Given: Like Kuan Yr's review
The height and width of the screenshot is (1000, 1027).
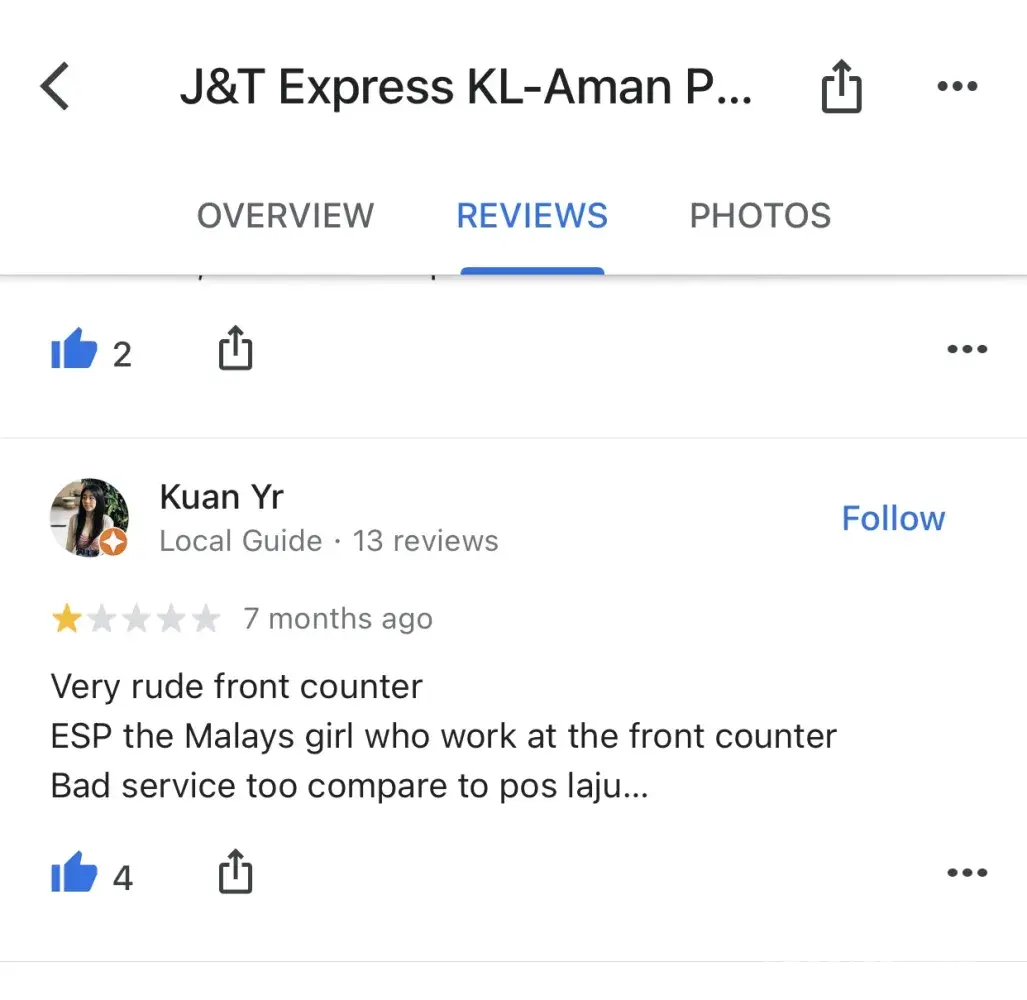Looking at the screenshot, I should tap(75, 875).
